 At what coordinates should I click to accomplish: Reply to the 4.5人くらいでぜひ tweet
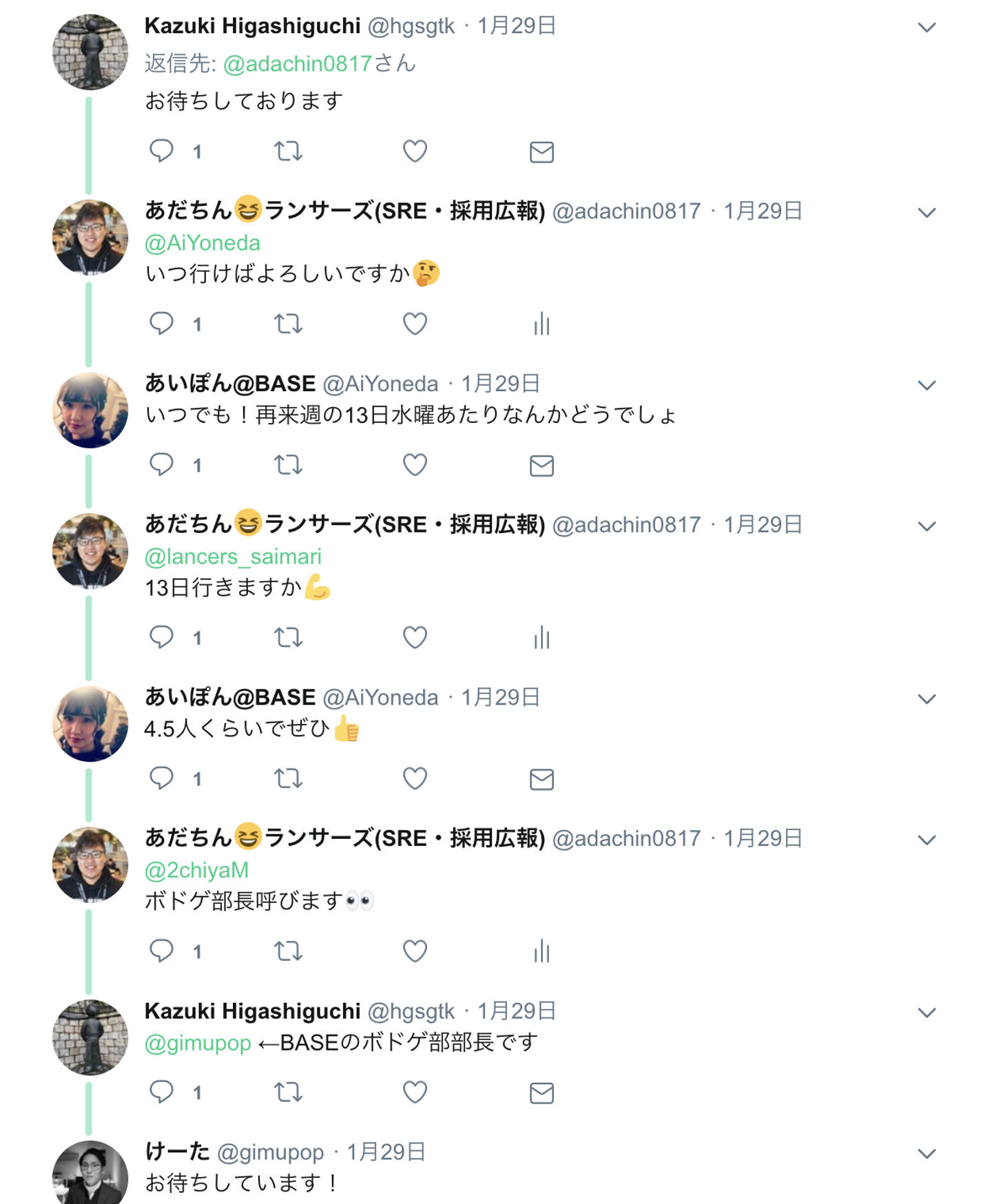(162, 778)
